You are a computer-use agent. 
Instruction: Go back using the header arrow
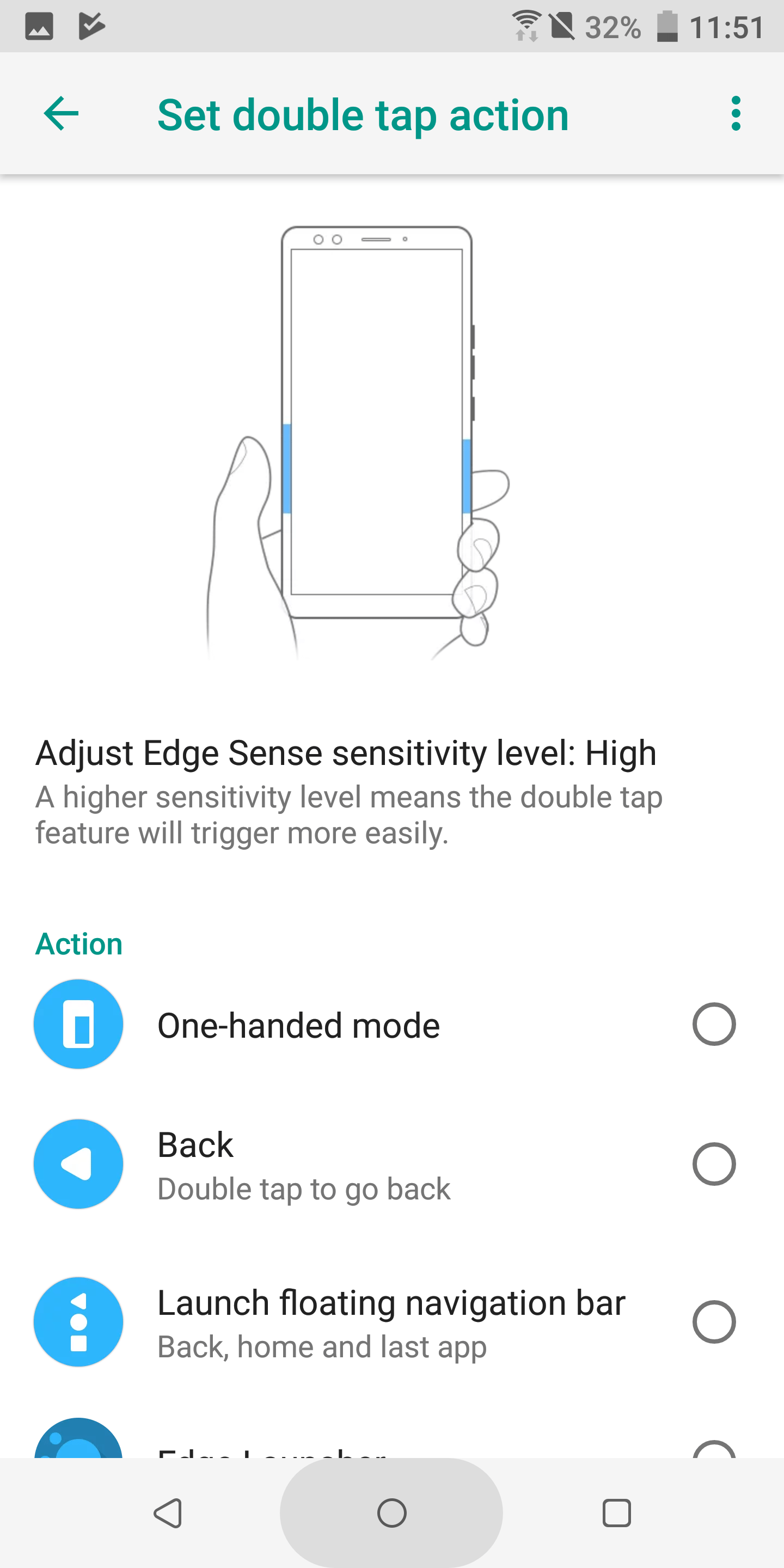click(x=62, y=114)
